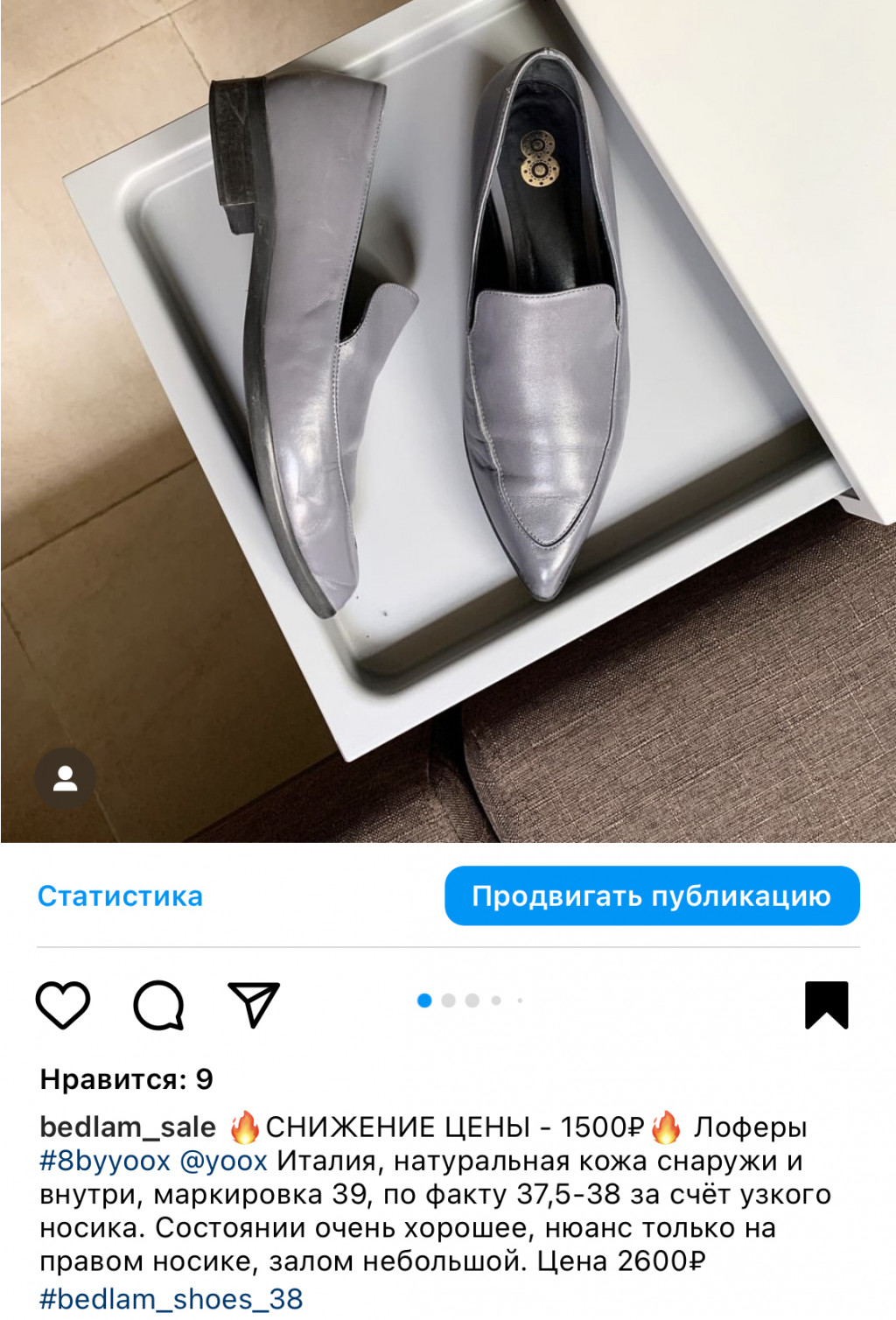Open the #bedlam_shoes_38 hashtag
This screenshot has height=1320, width=896.
point(171,1299)
